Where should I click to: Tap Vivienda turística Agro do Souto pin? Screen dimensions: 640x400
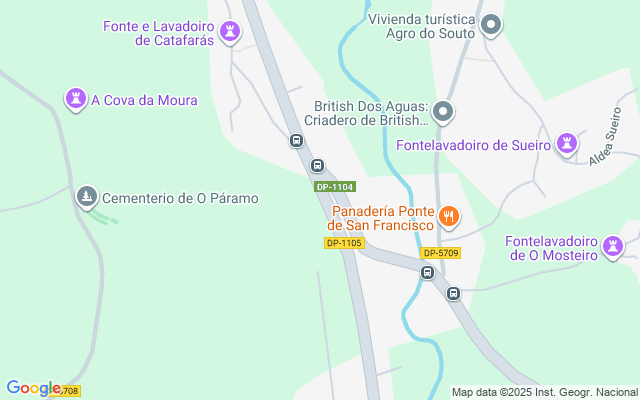pos(490,25)
